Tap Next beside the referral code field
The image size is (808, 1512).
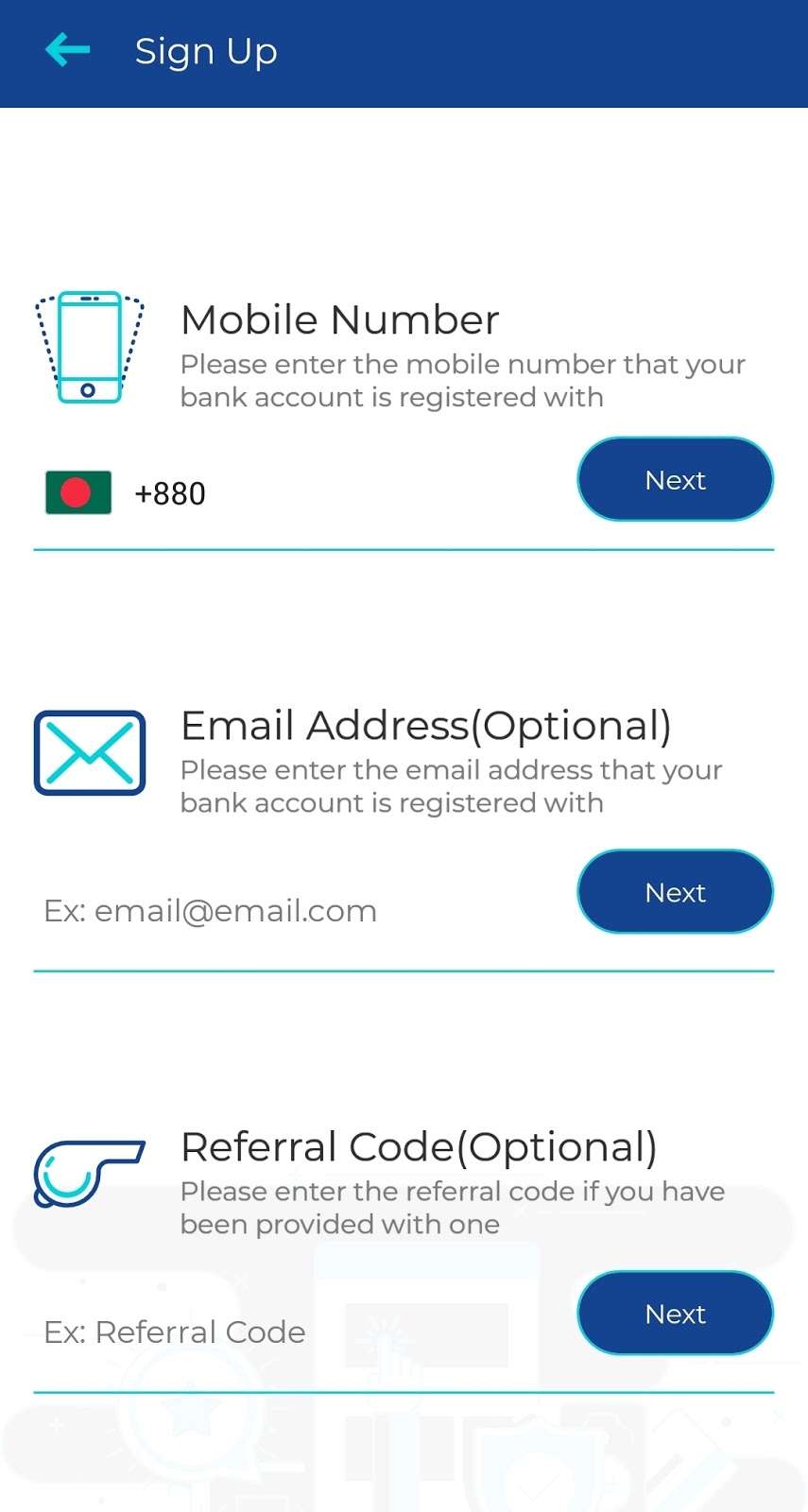pyautogui.click(x=675, y=1314)
